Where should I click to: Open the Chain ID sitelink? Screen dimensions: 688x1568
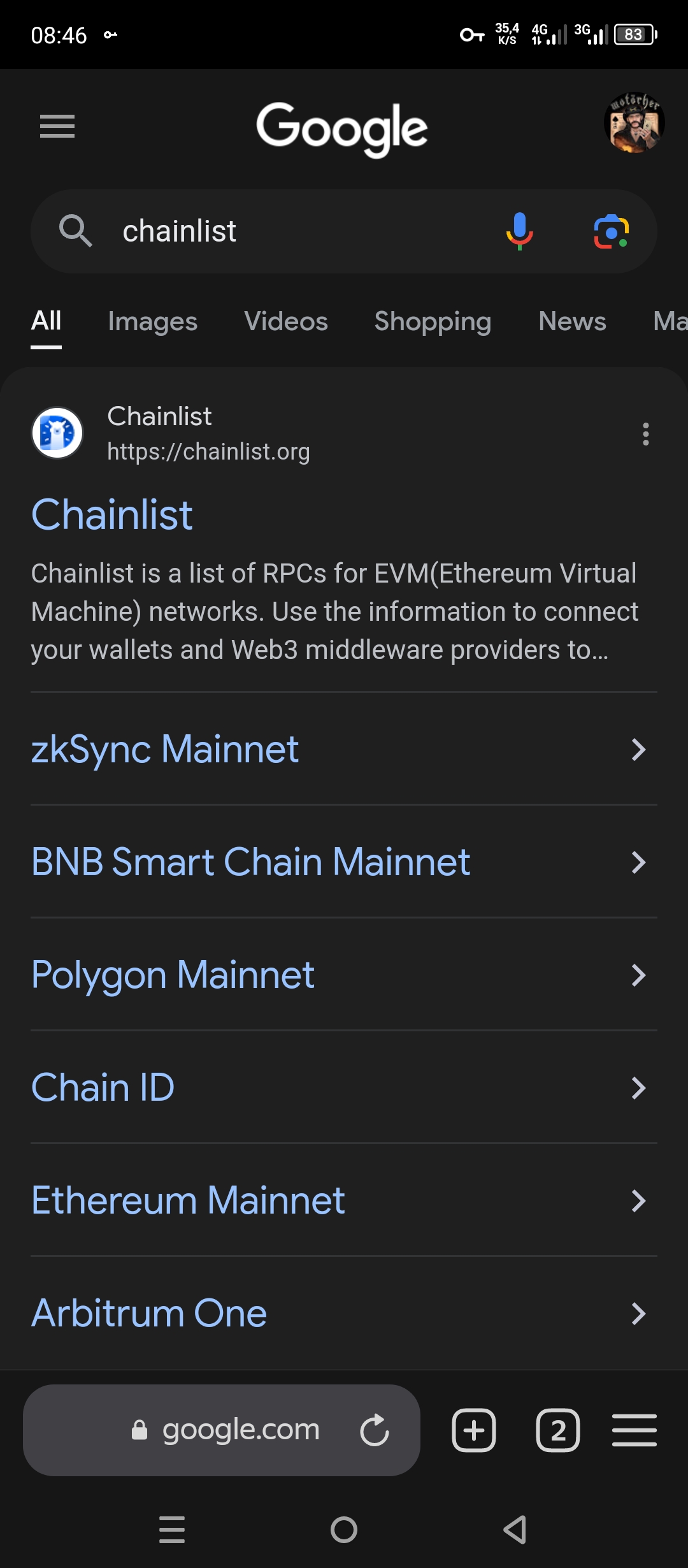point(103,1087)
